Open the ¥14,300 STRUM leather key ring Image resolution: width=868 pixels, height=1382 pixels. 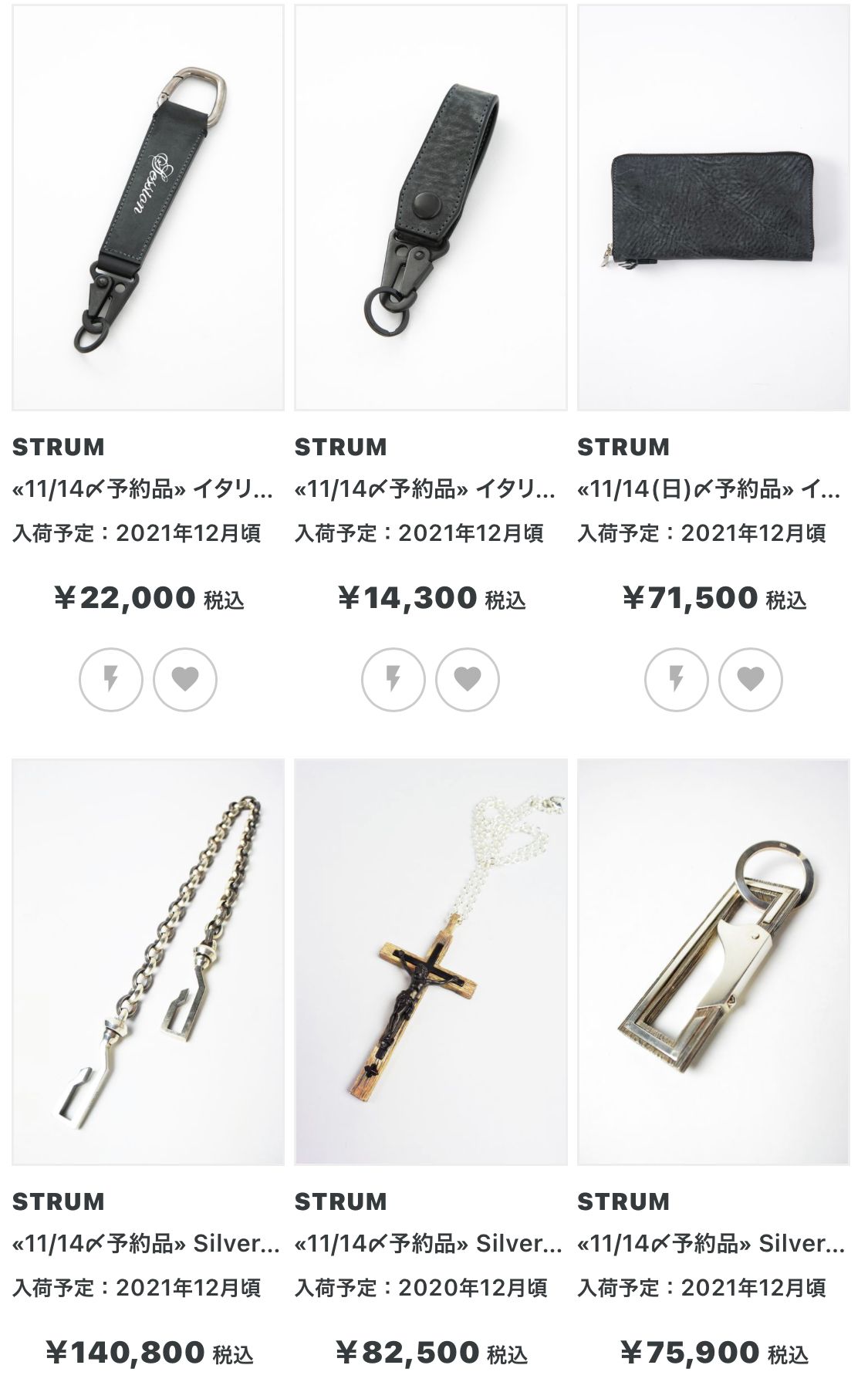click(431, 208)
